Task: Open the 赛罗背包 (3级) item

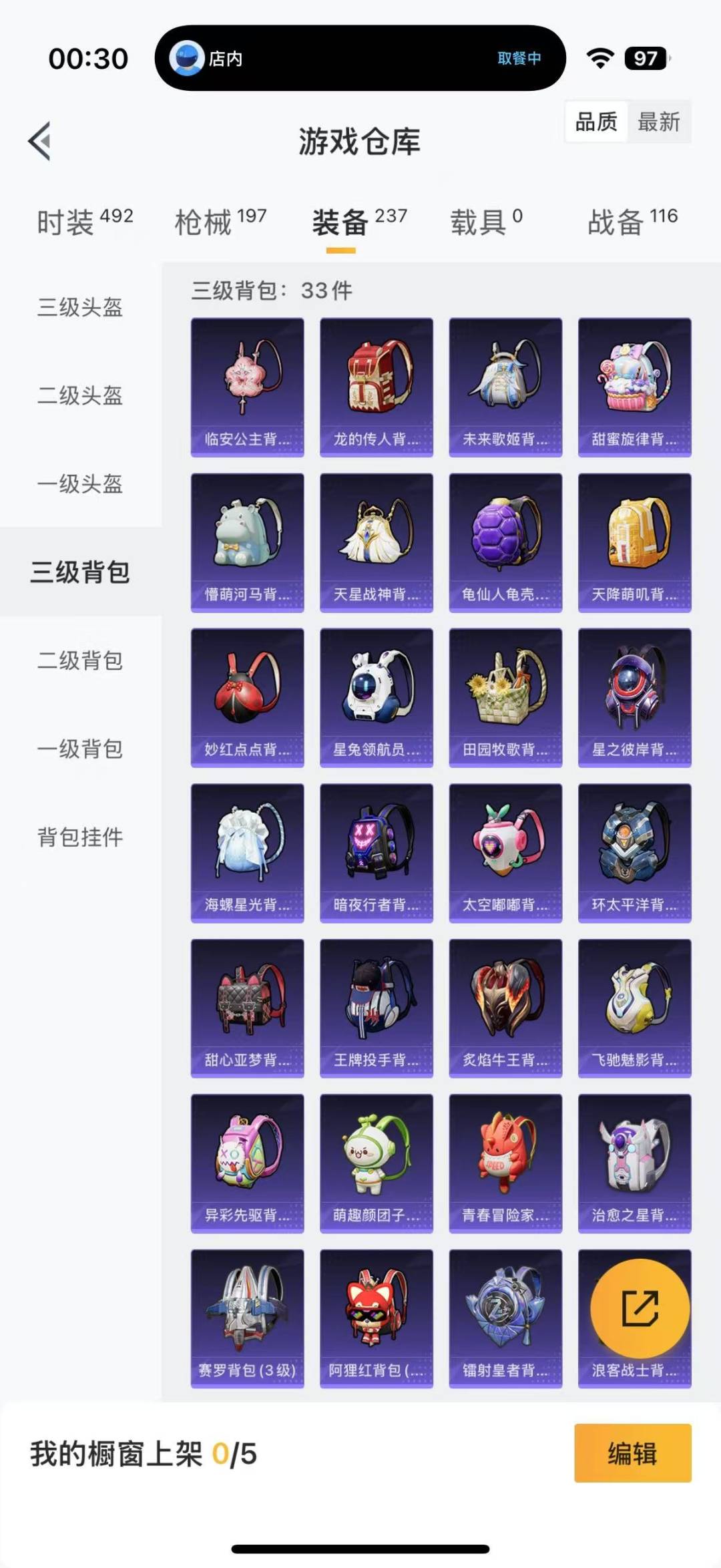Action: click(x=247, y=1318)
